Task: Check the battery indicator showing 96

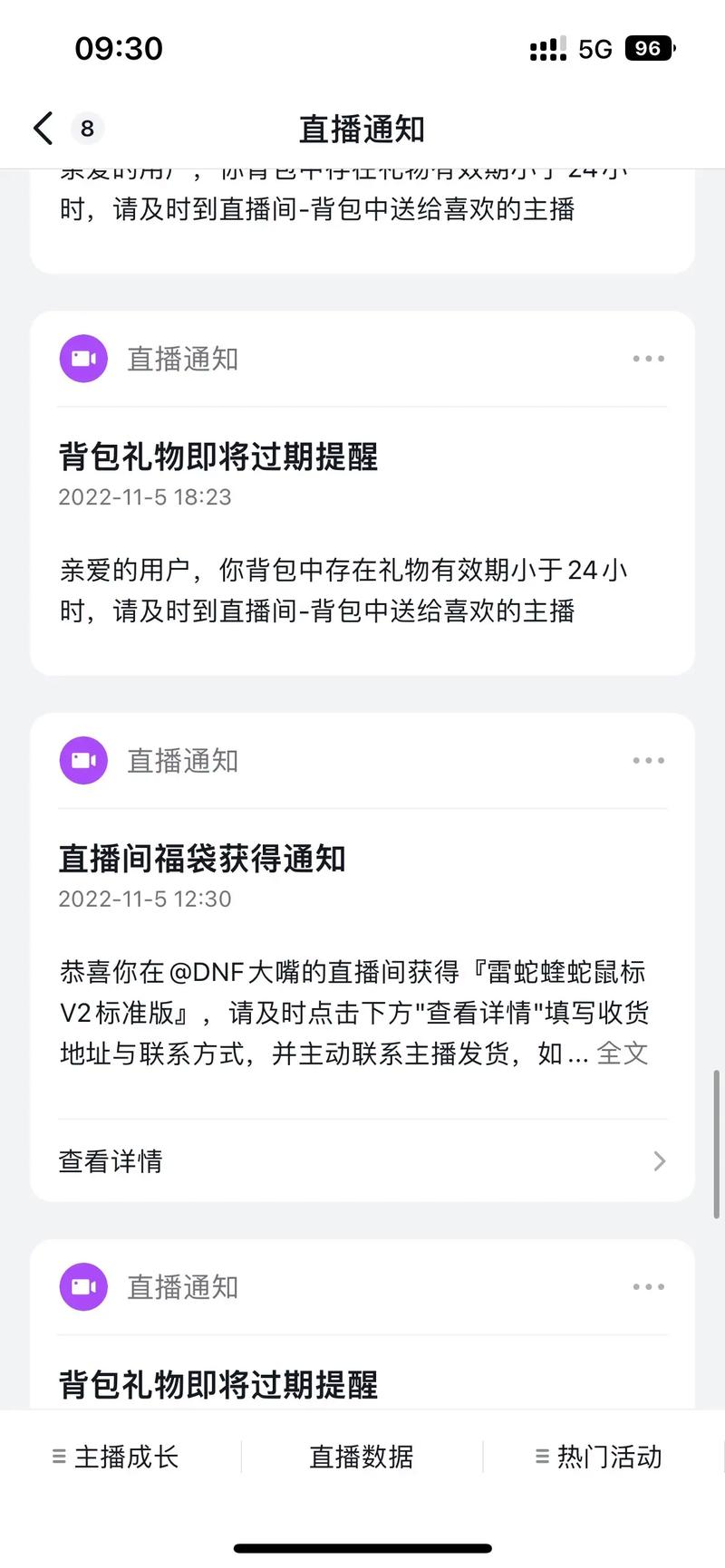Action: point(649,48)
